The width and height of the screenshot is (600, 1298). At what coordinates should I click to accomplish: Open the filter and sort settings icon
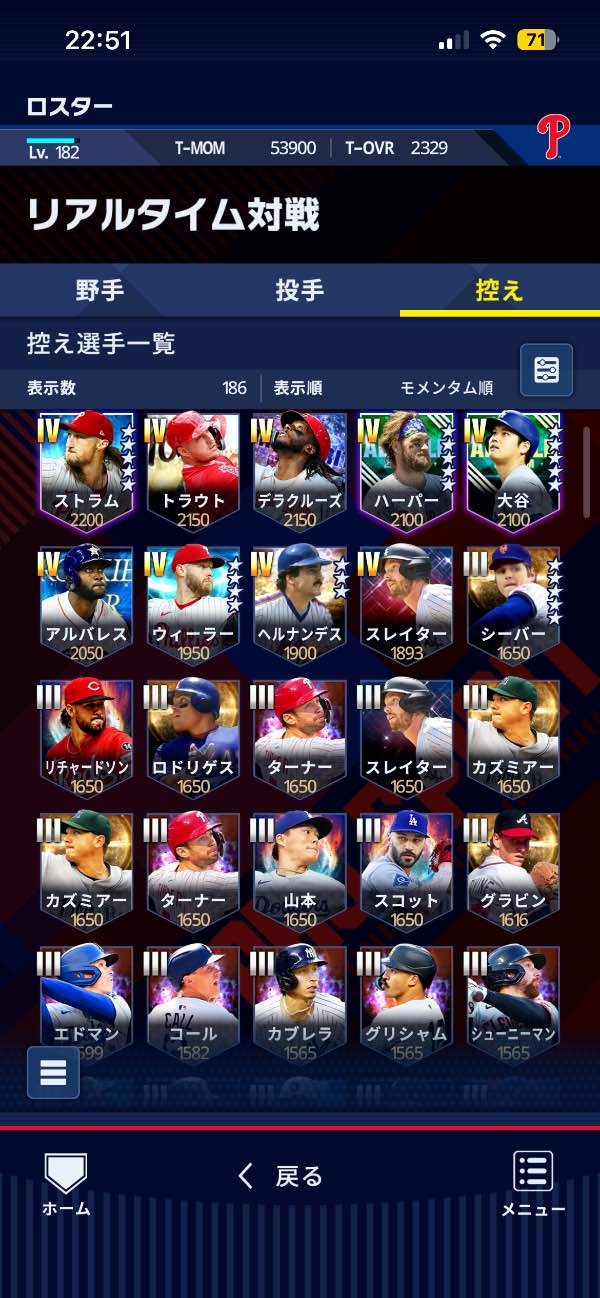(546, 370)
